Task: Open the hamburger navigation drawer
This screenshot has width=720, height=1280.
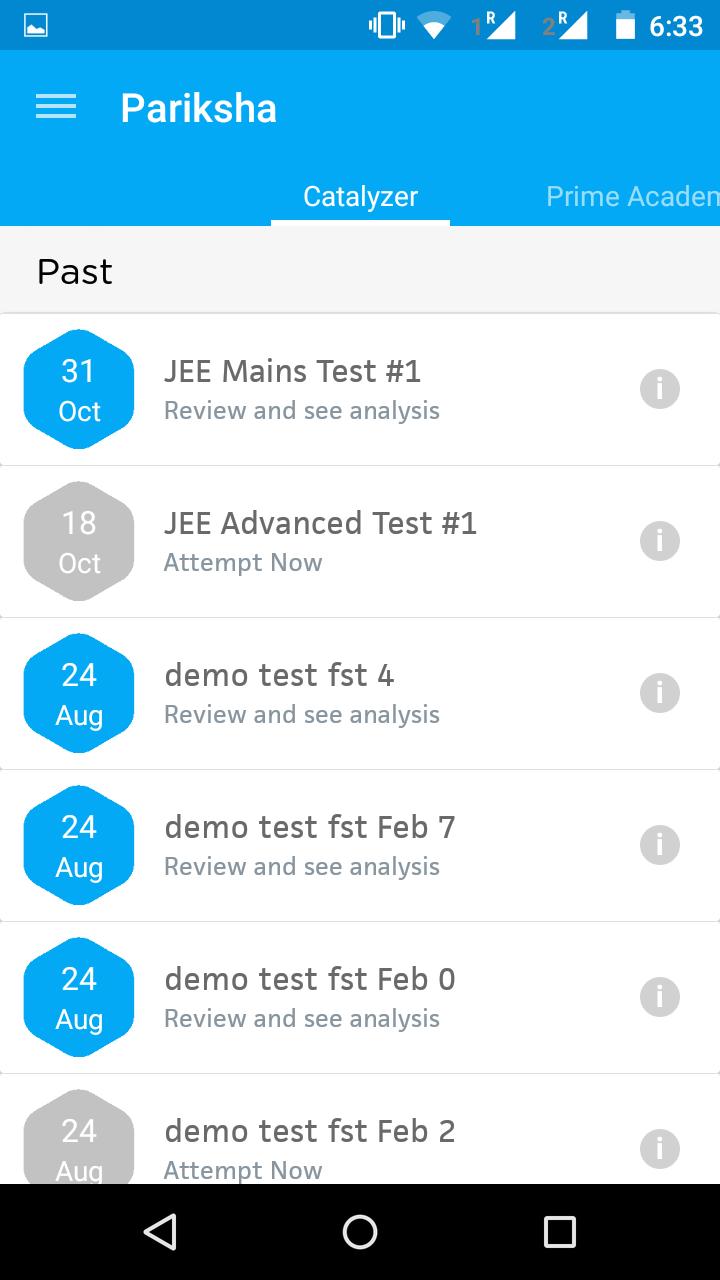Action: tap(56, 108)
